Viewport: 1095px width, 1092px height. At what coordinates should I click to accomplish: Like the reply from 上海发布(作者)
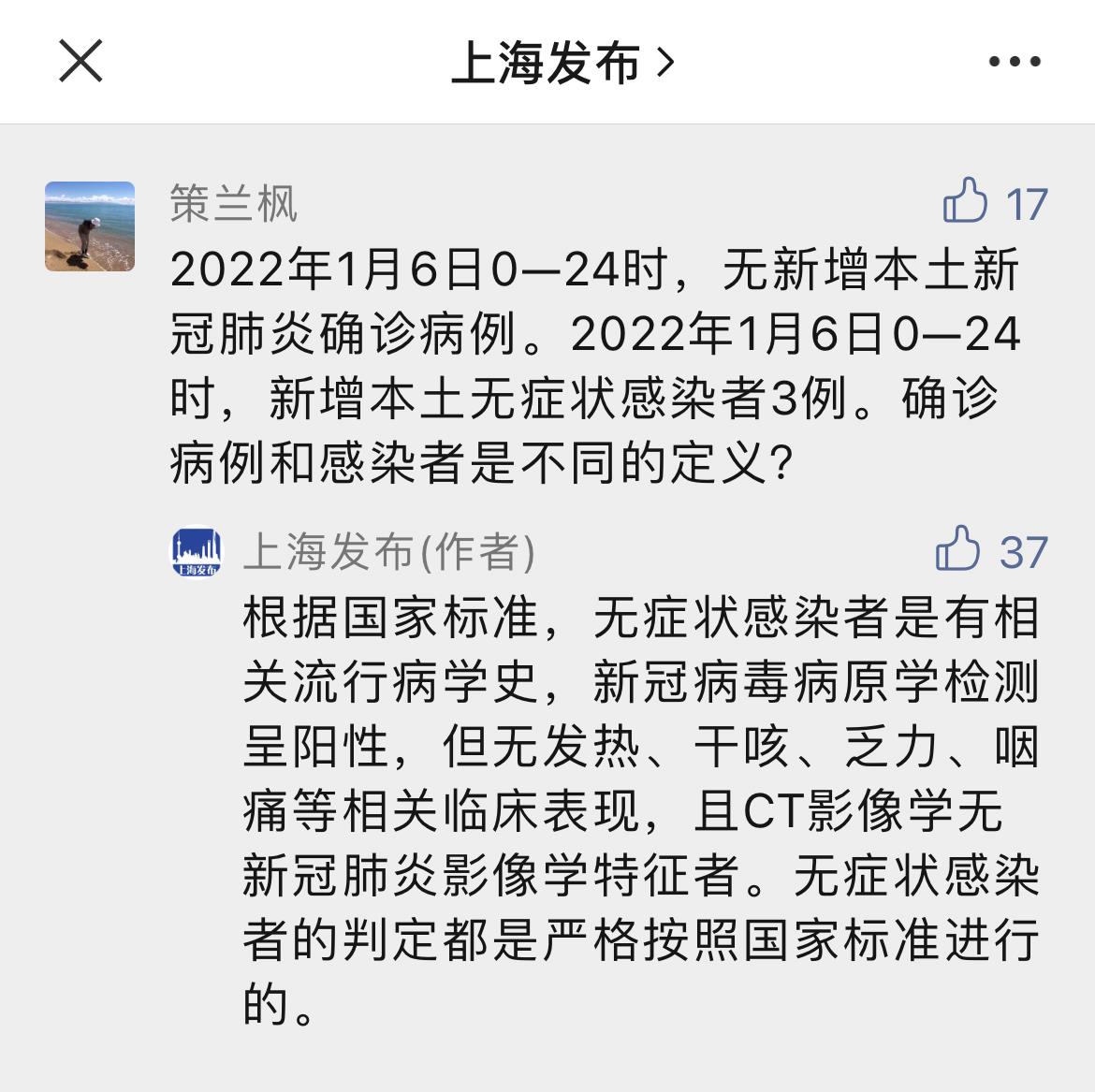[958, 549]
